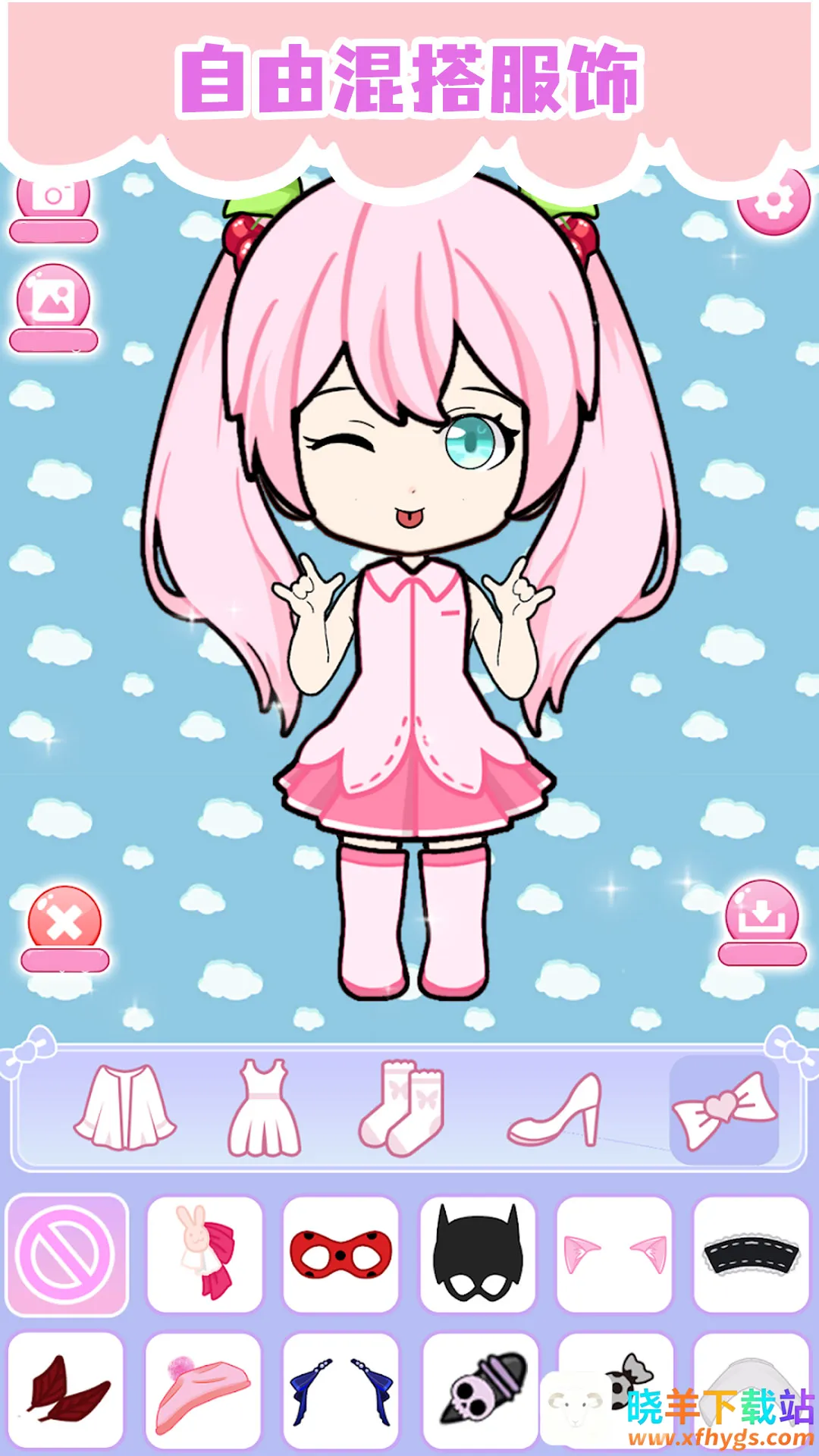Pick the red spotted eye mask
The image size is (819, 1456).
tap(341, 1255)
